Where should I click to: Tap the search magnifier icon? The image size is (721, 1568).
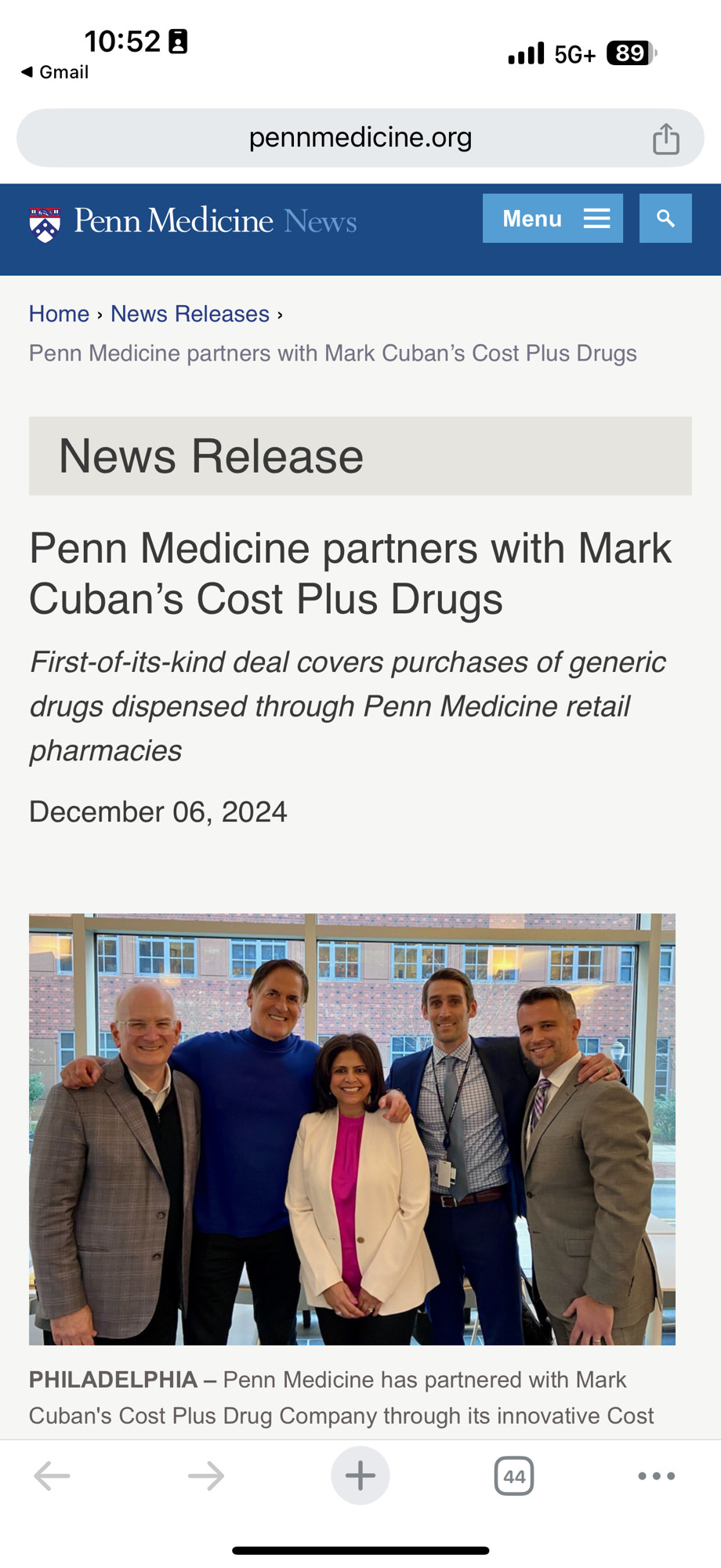[665, 218]
